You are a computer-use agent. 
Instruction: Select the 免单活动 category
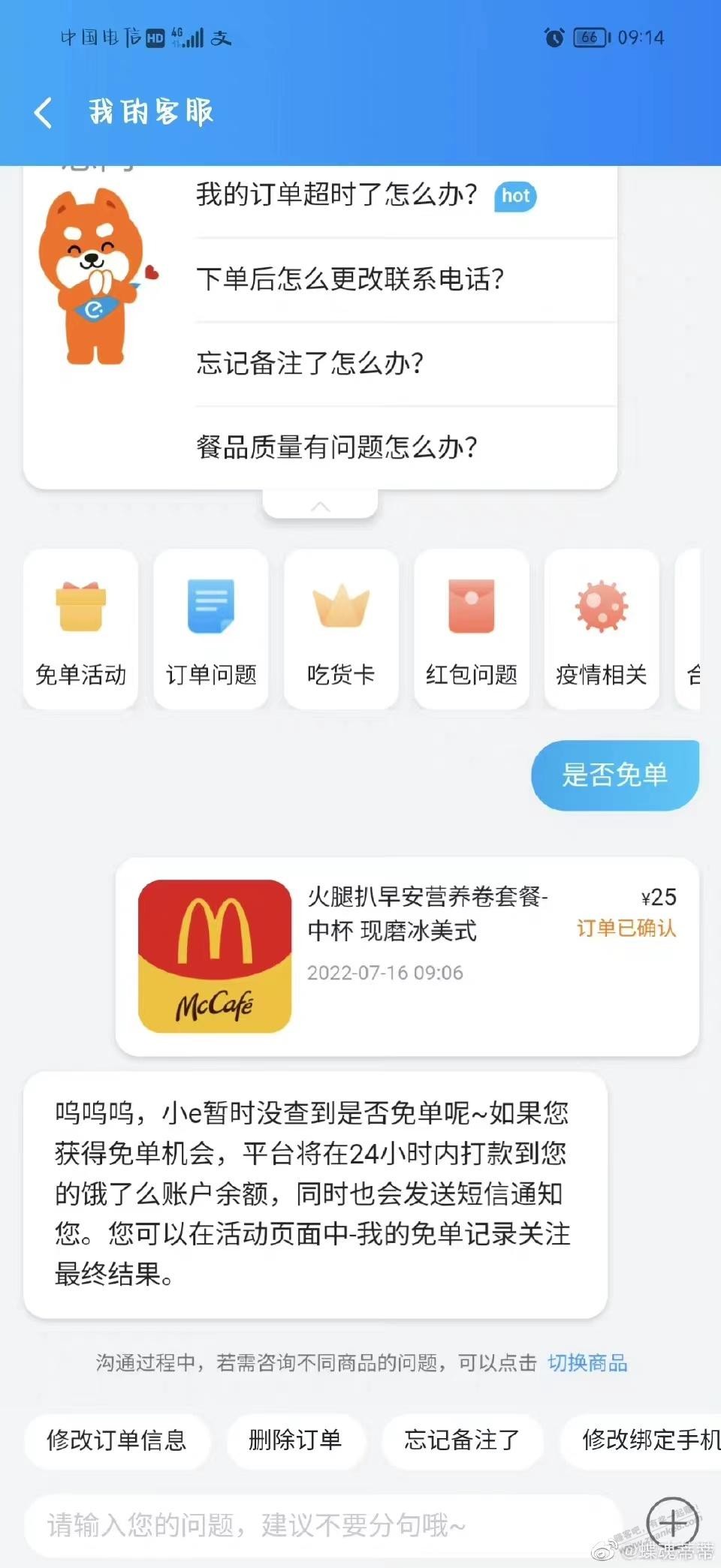[81, 629]
